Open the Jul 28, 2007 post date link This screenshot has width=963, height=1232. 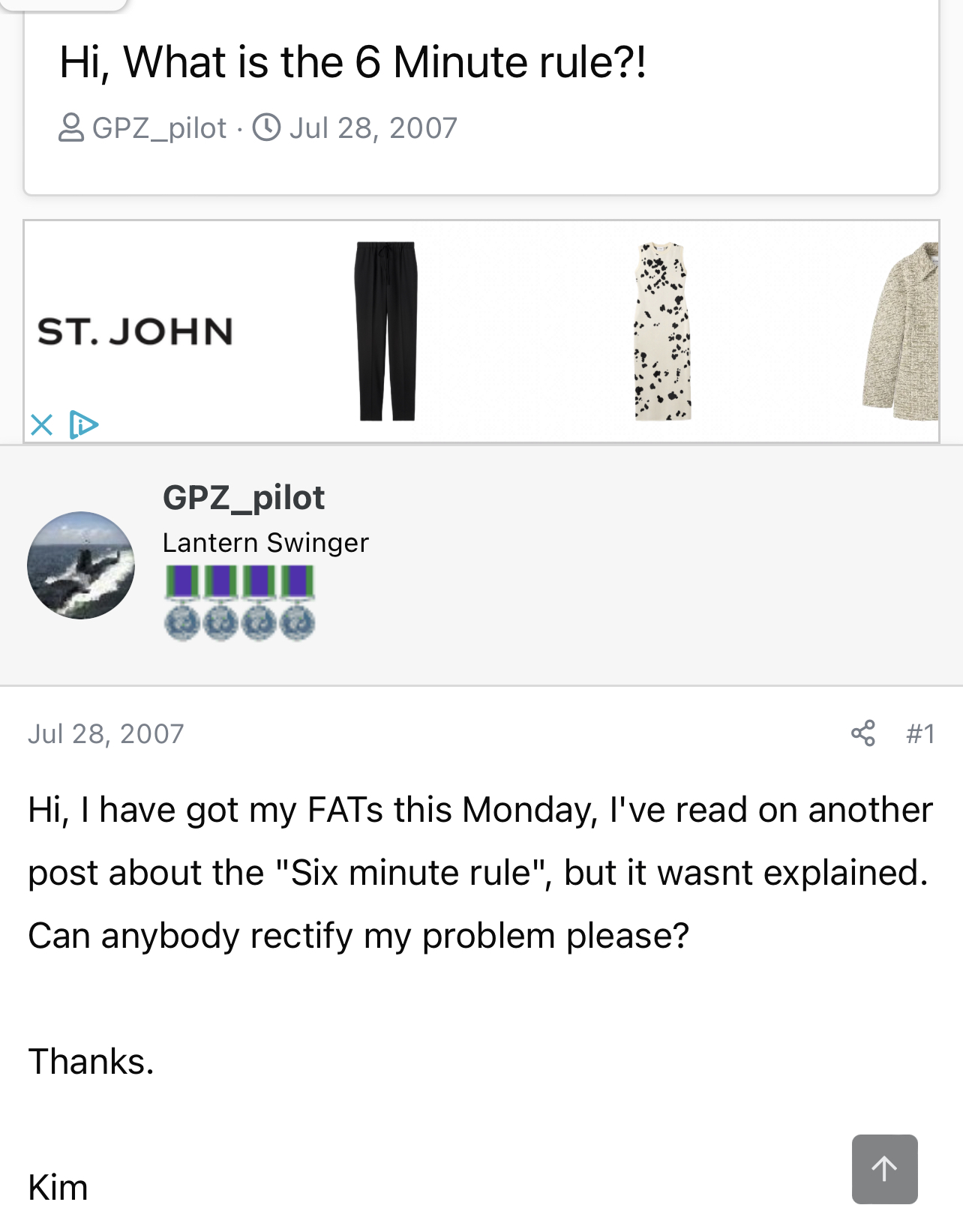click(x=106, y=733)
